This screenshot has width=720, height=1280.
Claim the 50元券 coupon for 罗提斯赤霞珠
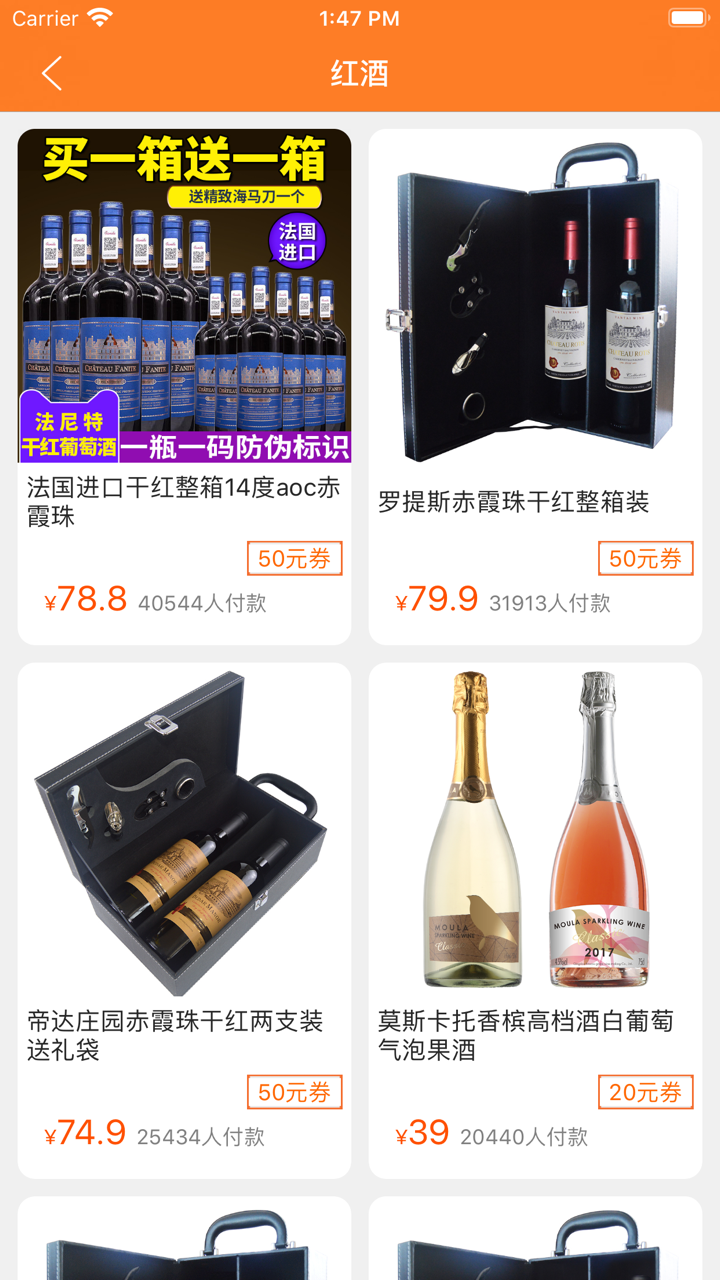[646, 558]
